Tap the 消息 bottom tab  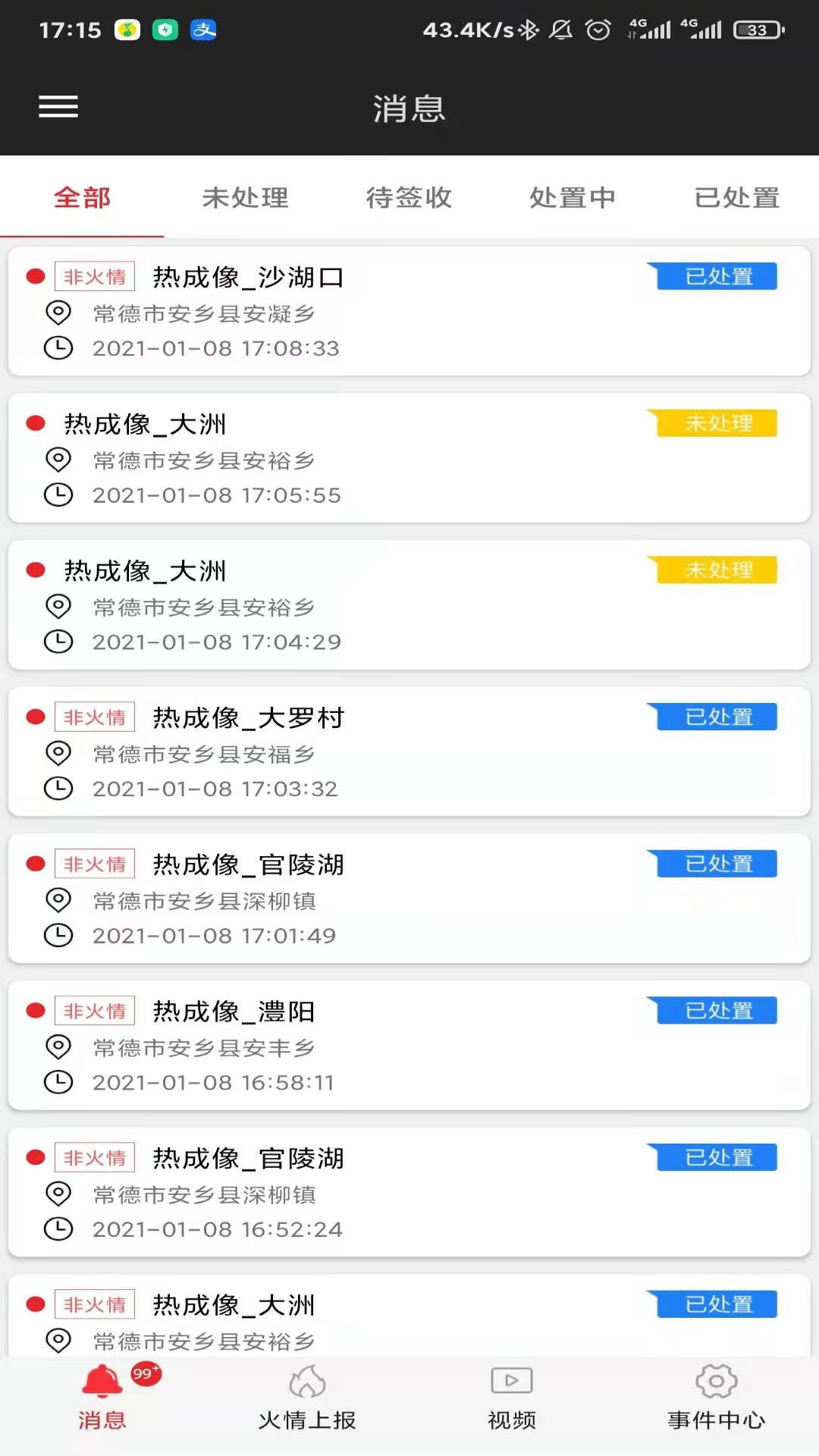[102, 1399]
